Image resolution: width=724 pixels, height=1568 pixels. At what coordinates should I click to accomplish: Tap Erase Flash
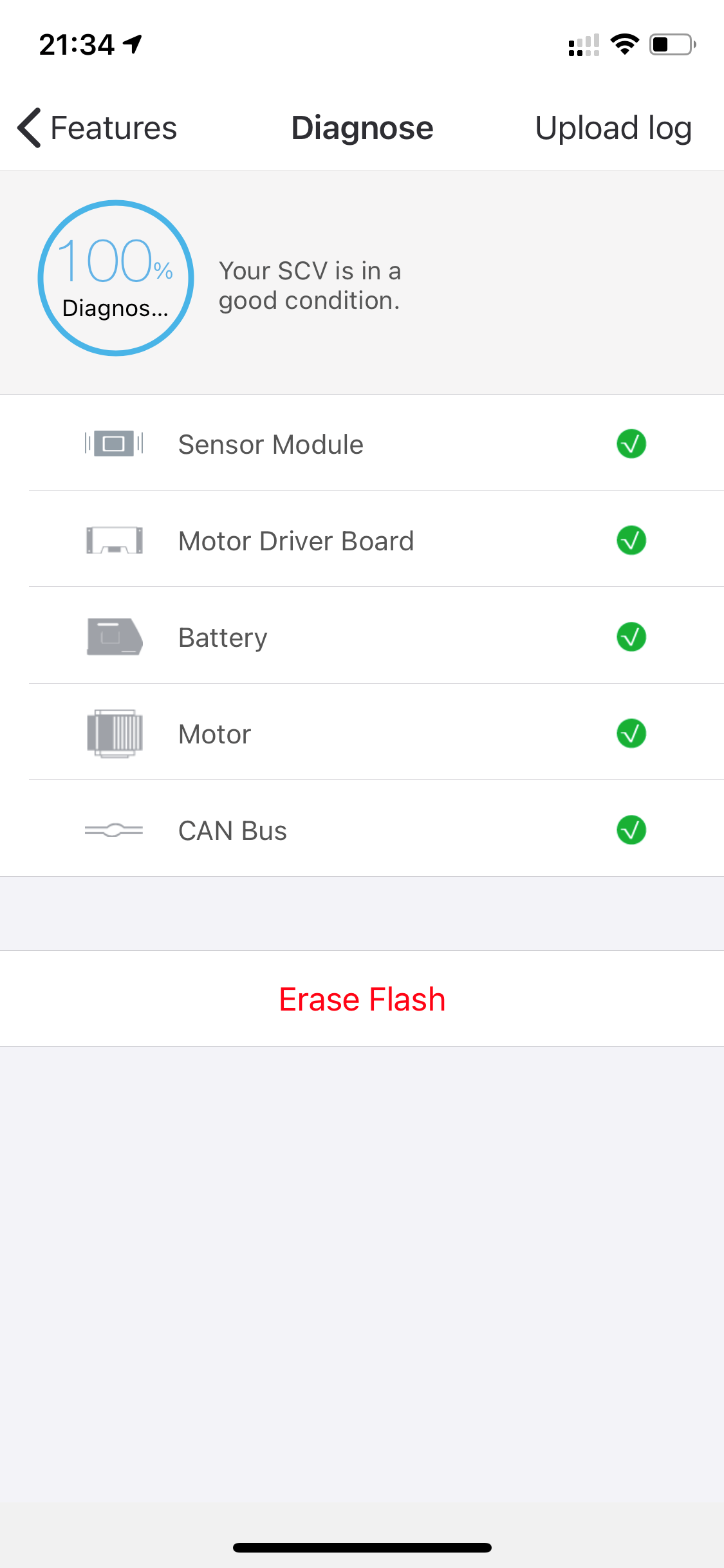point(362,998)
